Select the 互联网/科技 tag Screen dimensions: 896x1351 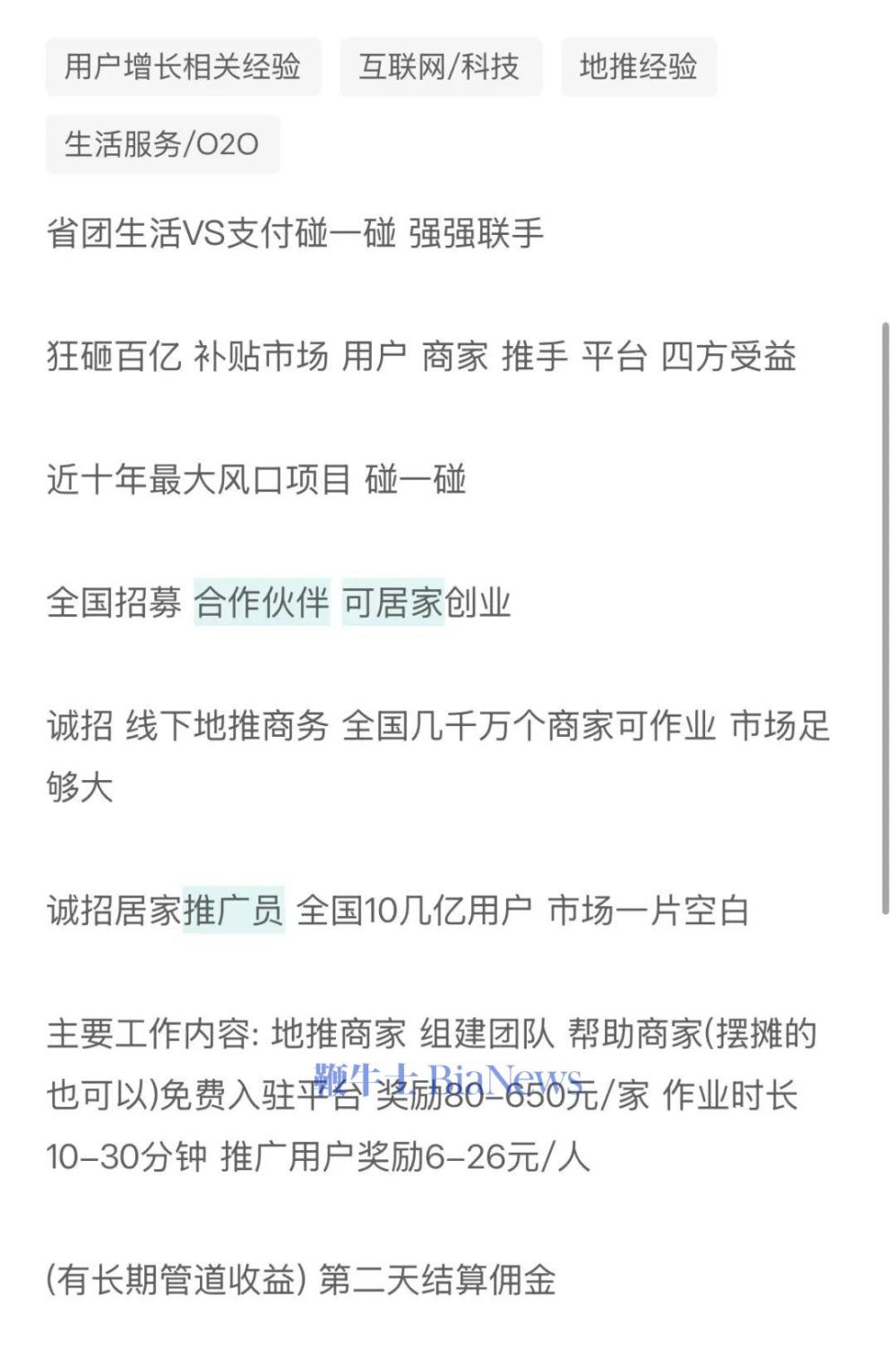tap(440, 67)
